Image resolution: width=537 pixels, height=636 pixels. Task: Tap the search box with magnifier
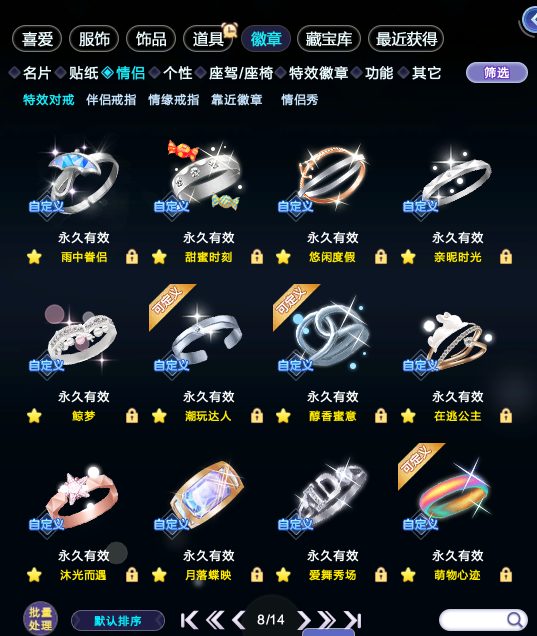(483, 620)
